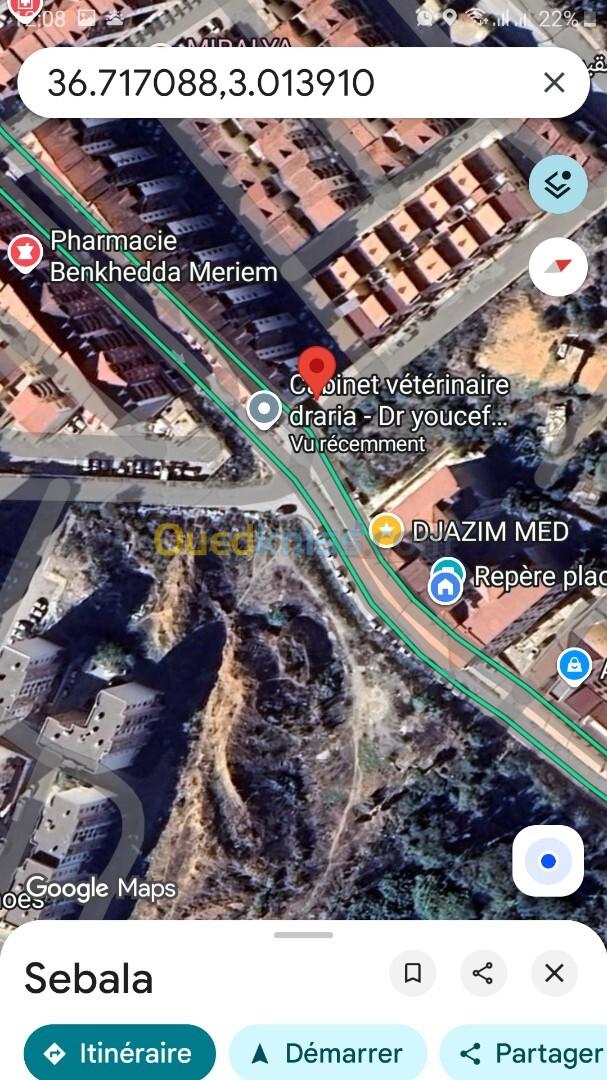Screen dimensions: 607x1080
Task: Tap the Partager chip
Action: [x=524, y=1053]
